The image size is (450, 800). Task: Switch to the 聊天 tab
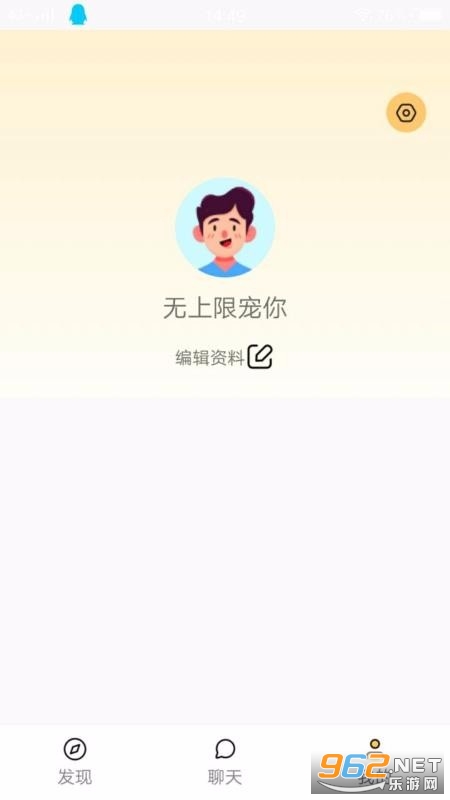[225, 762]
